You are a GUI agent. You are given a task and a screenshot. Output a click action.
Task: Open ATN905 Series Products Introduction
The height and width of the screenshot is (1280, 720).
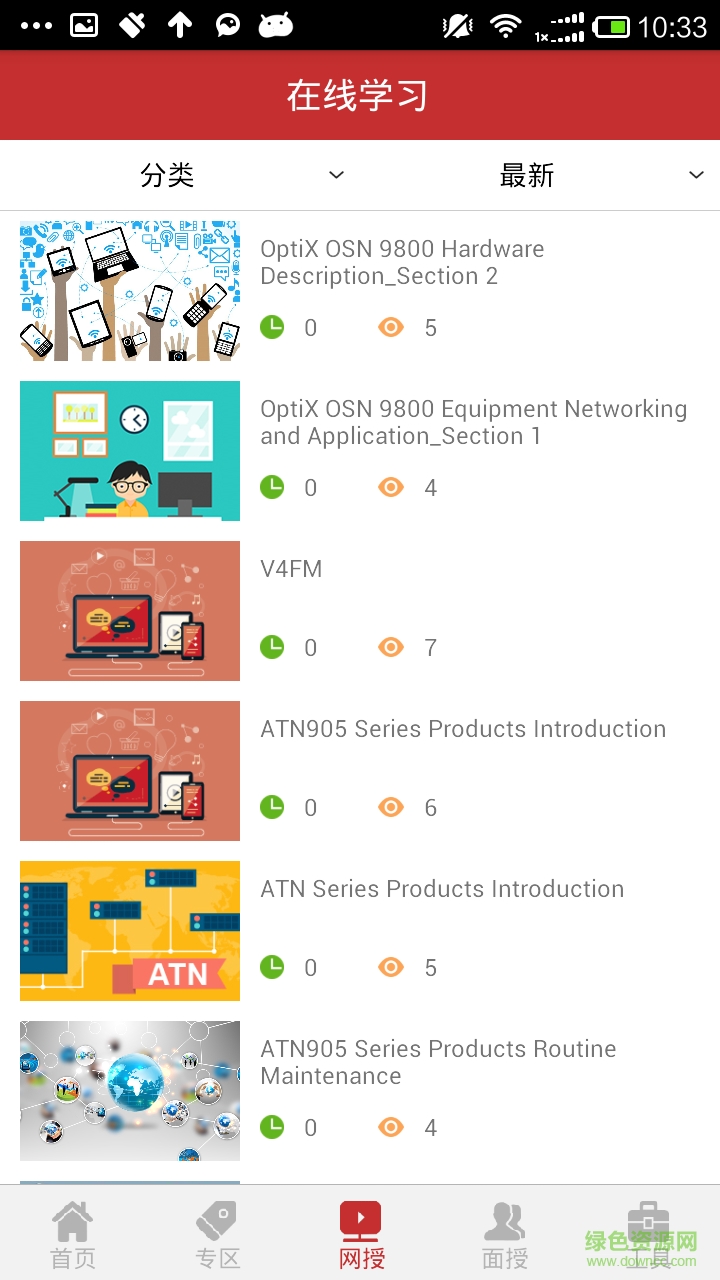pyautogui.click(x=463, y=730)
